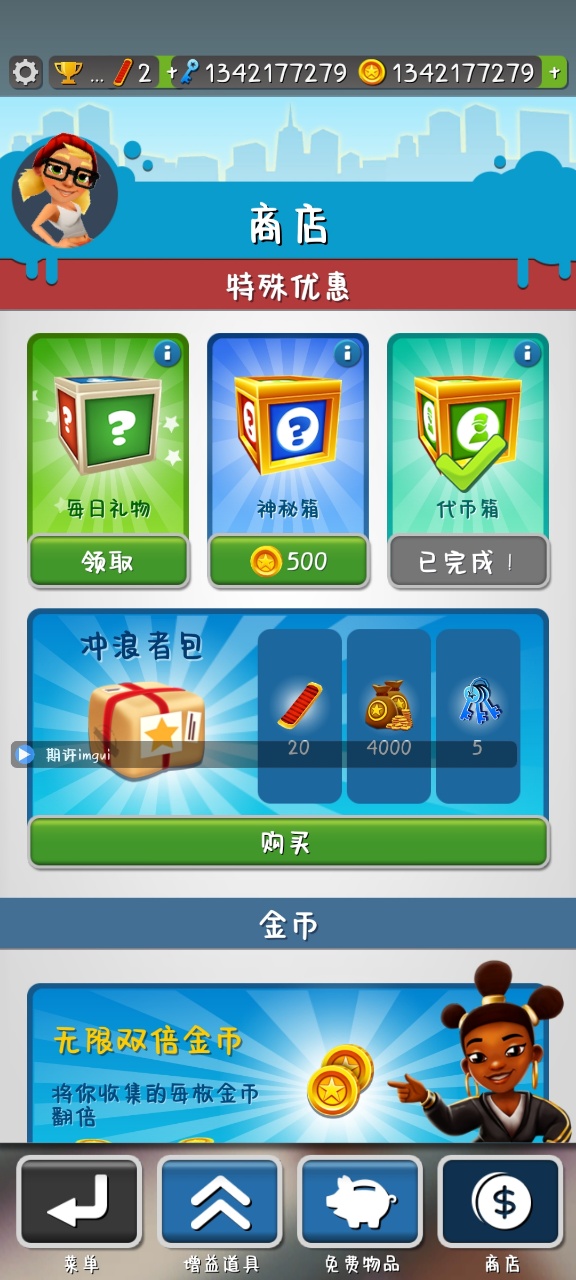This screenshot has height=1280, width=576.
Task: Buy the mystery box for 500 coins
Action: (x=288, y=561)
